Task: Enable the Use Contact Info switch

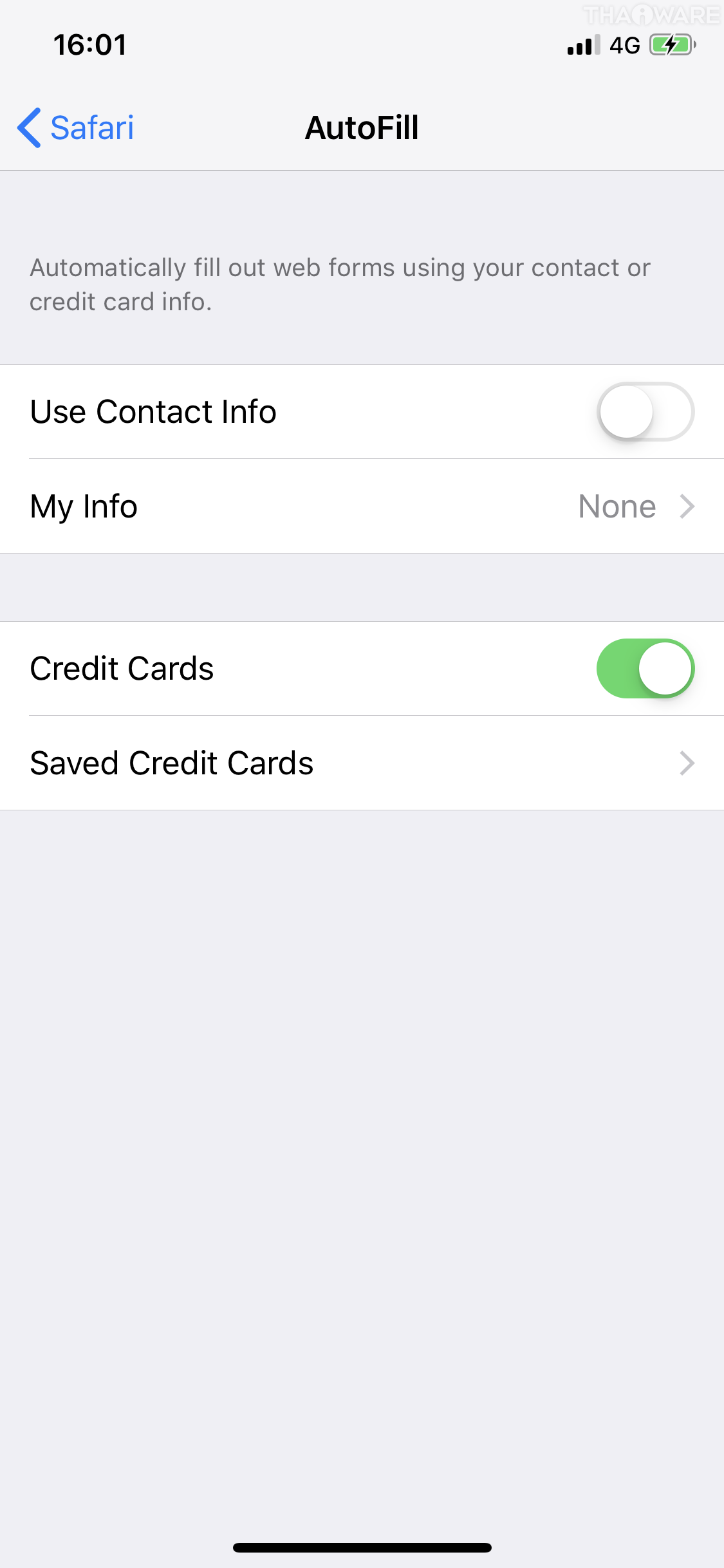Action: tap(645, 412)
